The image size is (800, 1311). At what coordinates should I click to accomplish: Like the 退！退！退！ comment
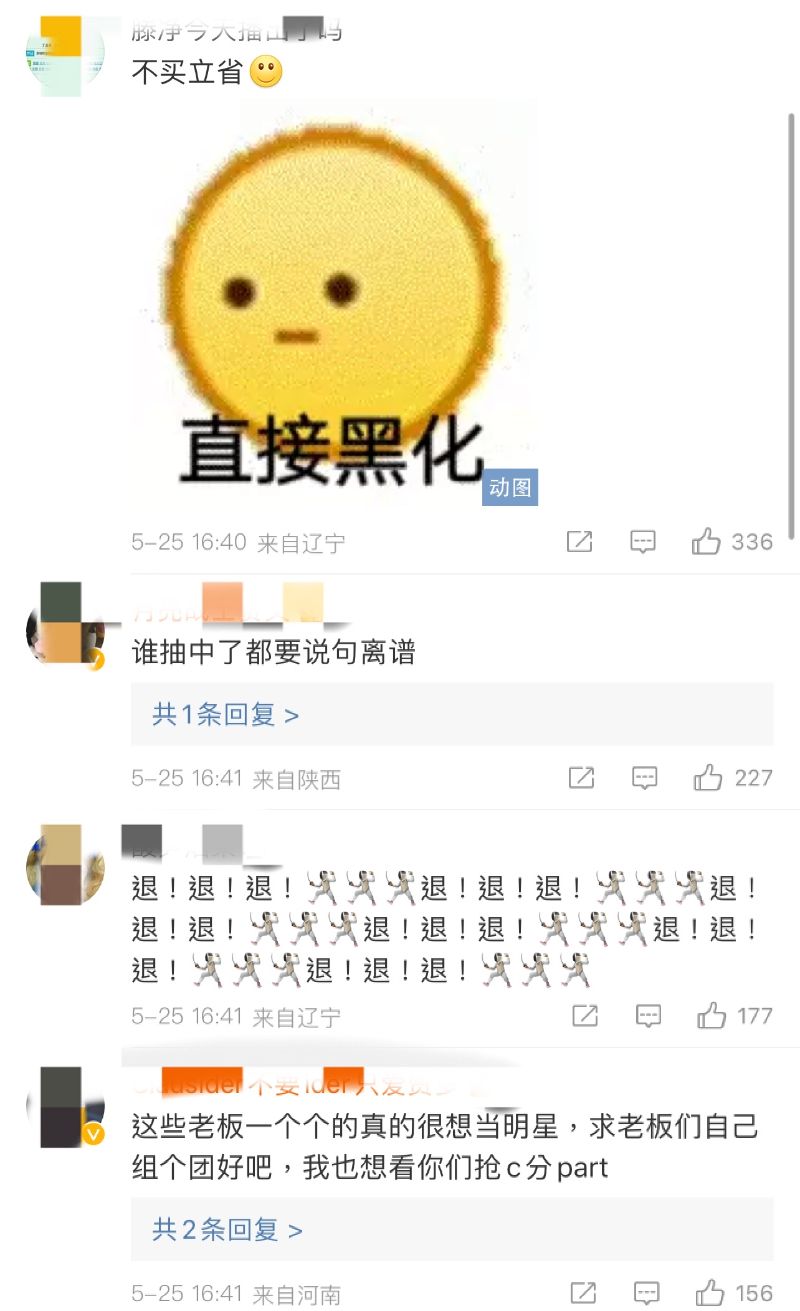coord(712,1016)
